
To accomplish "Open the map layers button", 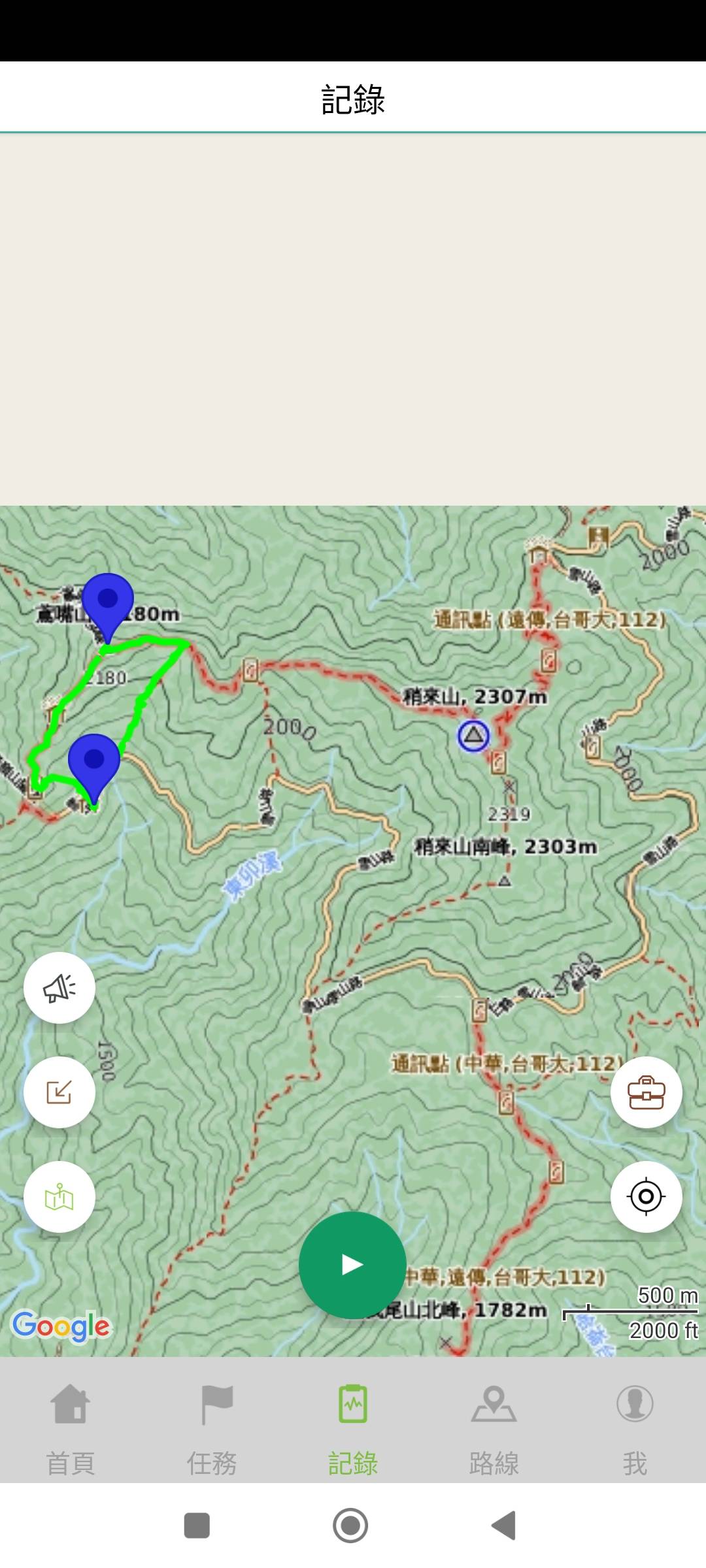I will pyautogui.click(x=59, y=1197).
